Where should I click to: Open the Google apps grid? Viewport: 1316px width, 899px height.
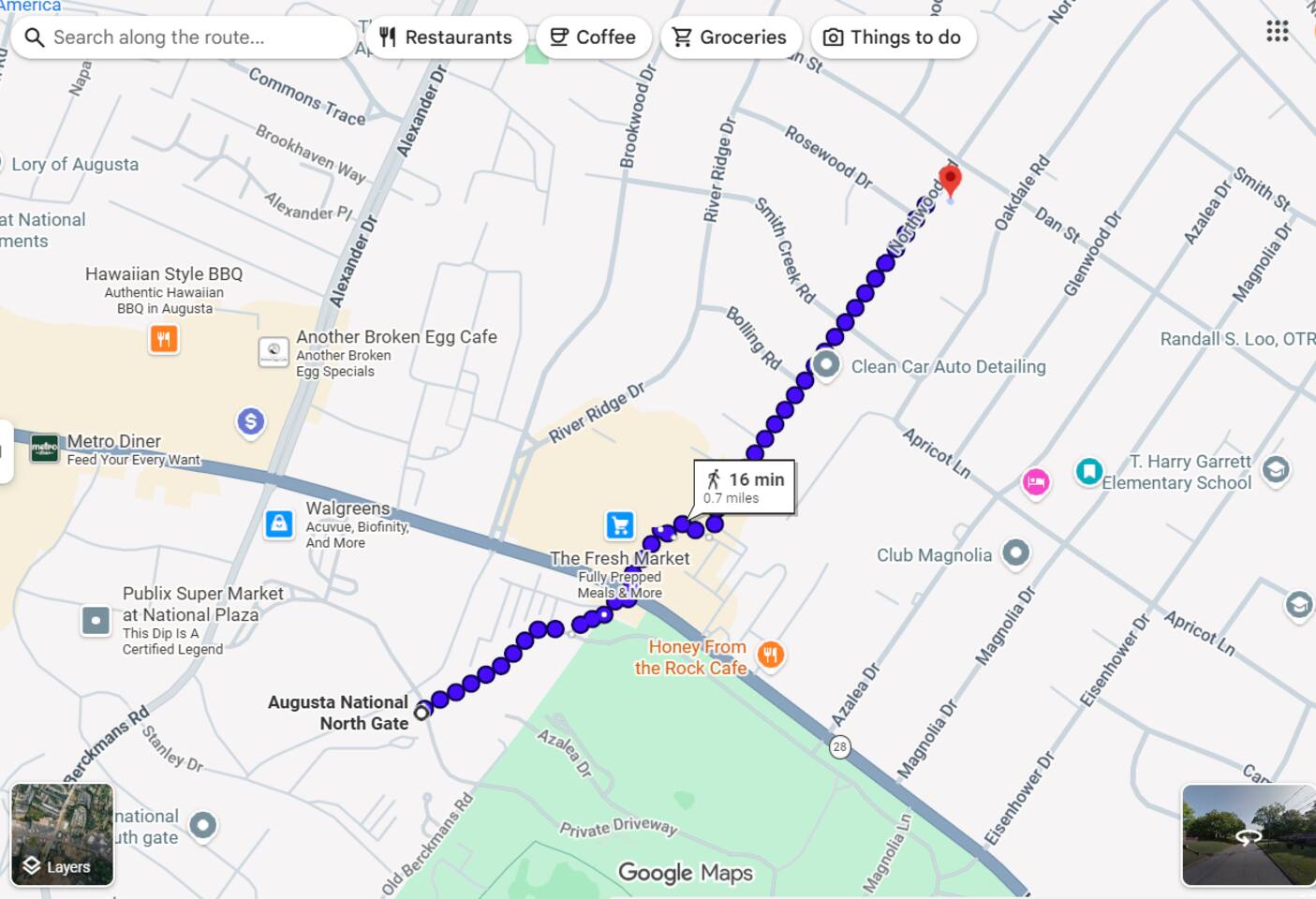tap(1277, 32)
